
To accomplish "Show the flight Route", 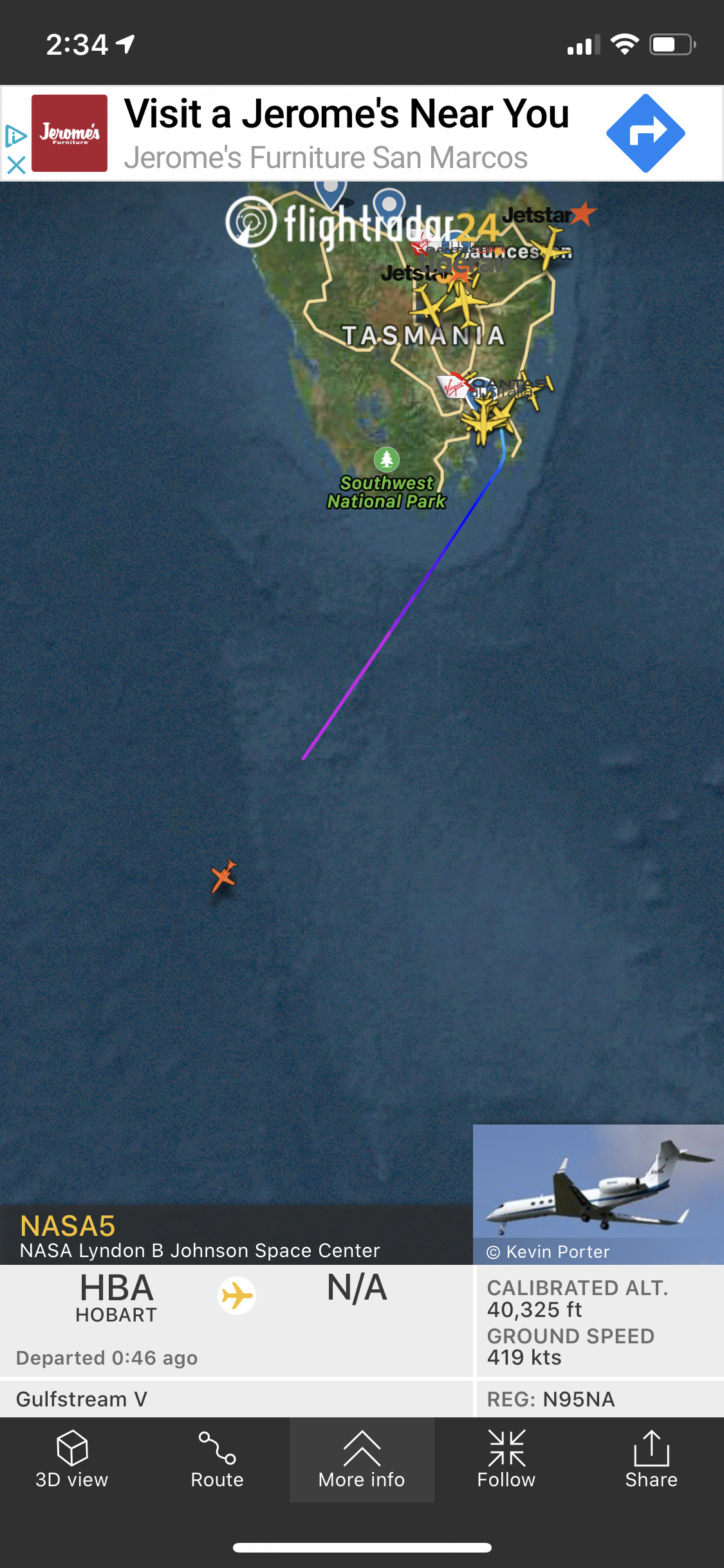I will tap(217, 1459).
